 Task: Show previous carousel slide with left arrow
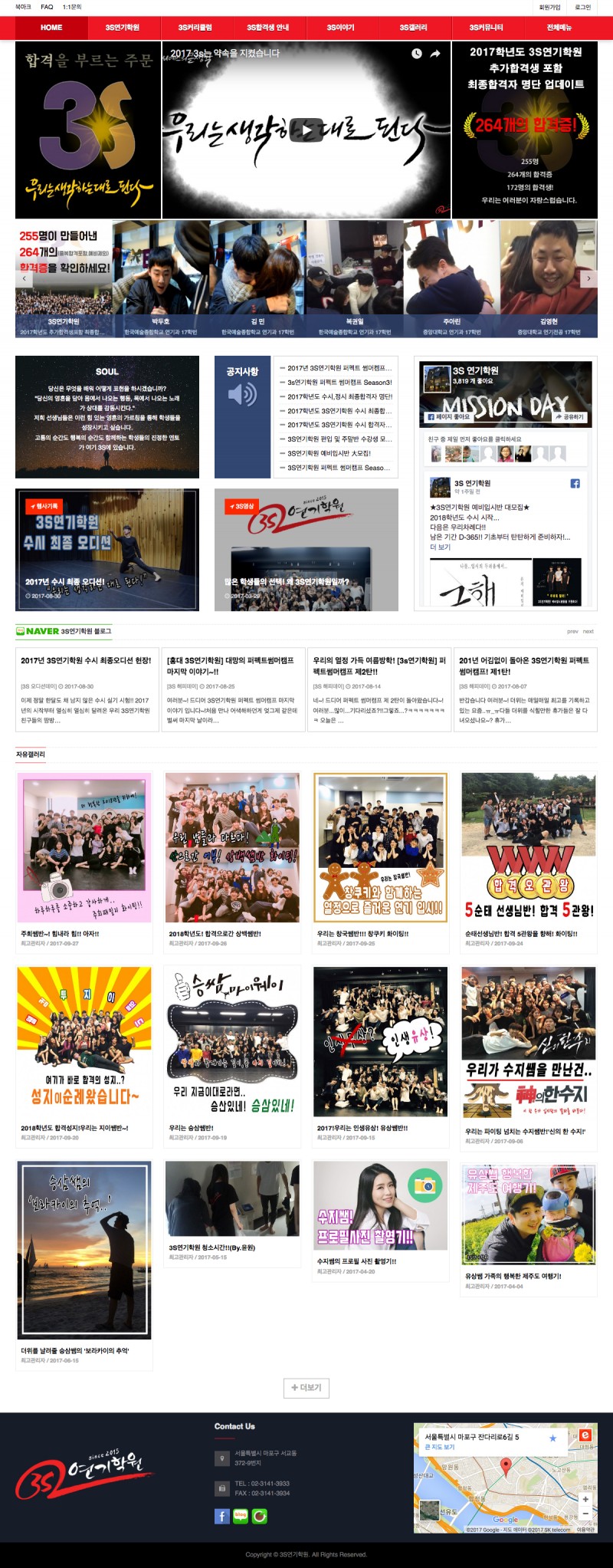tap(25, 278)
